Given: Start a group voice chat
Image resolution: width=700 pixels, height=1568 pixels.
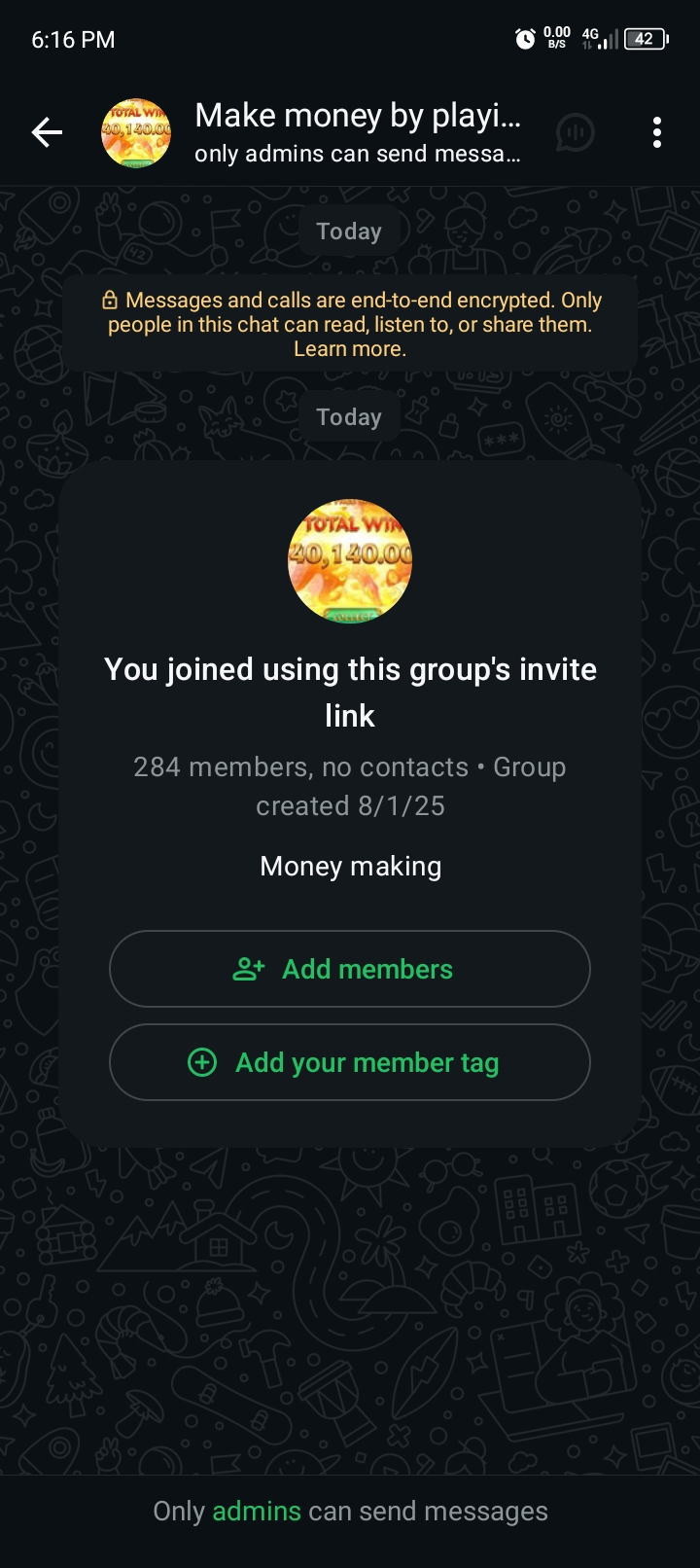Looking at the screenshot, I should point(575,132).
